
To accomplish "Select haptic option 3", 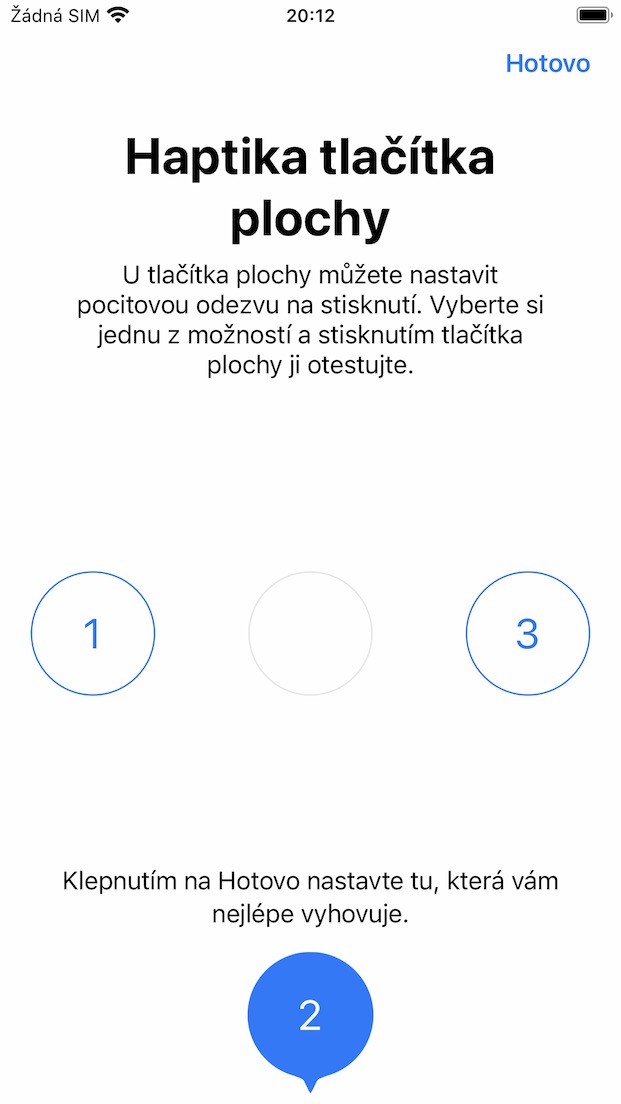I will tap(527, 633).
